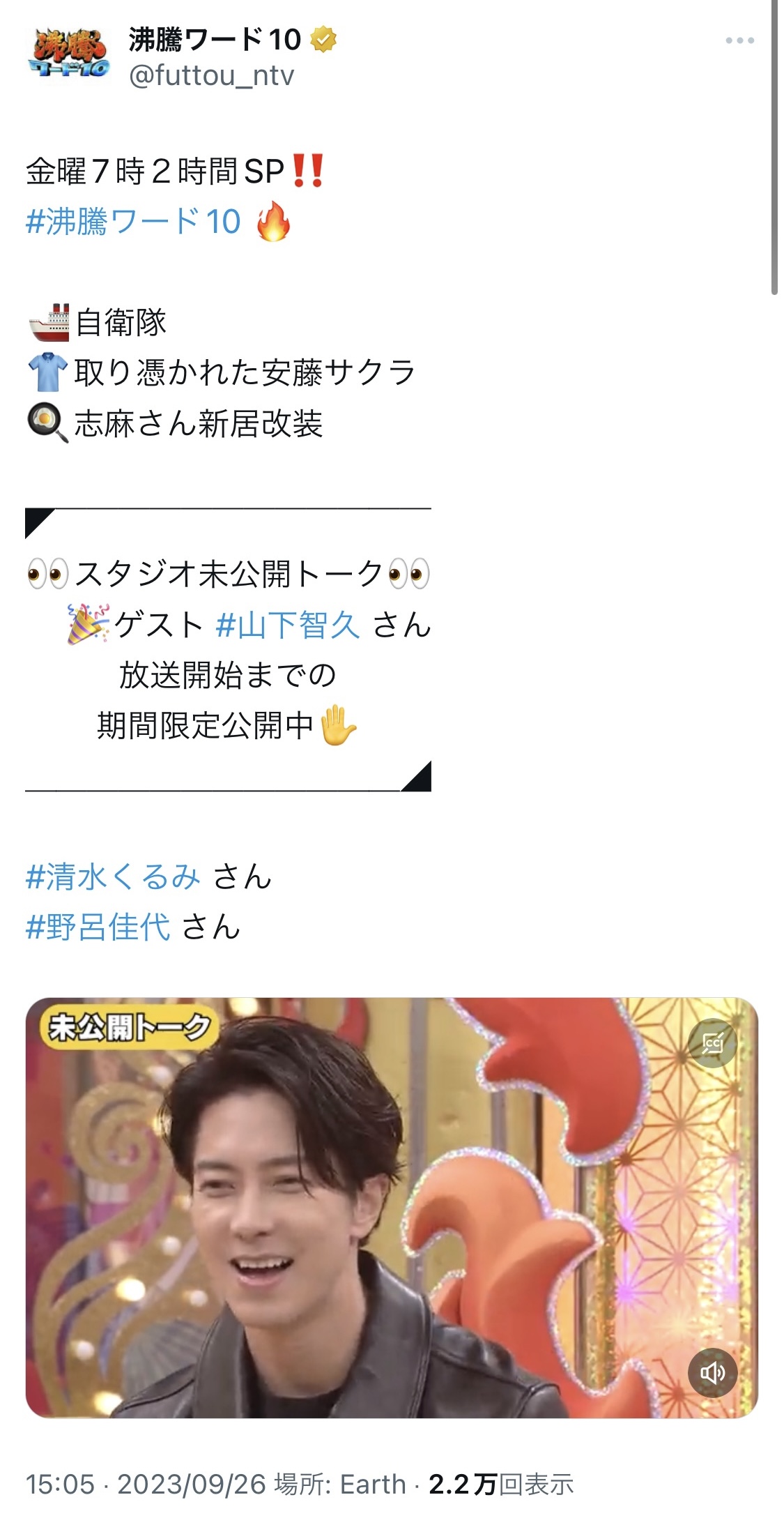Open the @futtou_ntv account name
The width and height of the screenshot is (784, 1518).
click(x=212, y=75)
